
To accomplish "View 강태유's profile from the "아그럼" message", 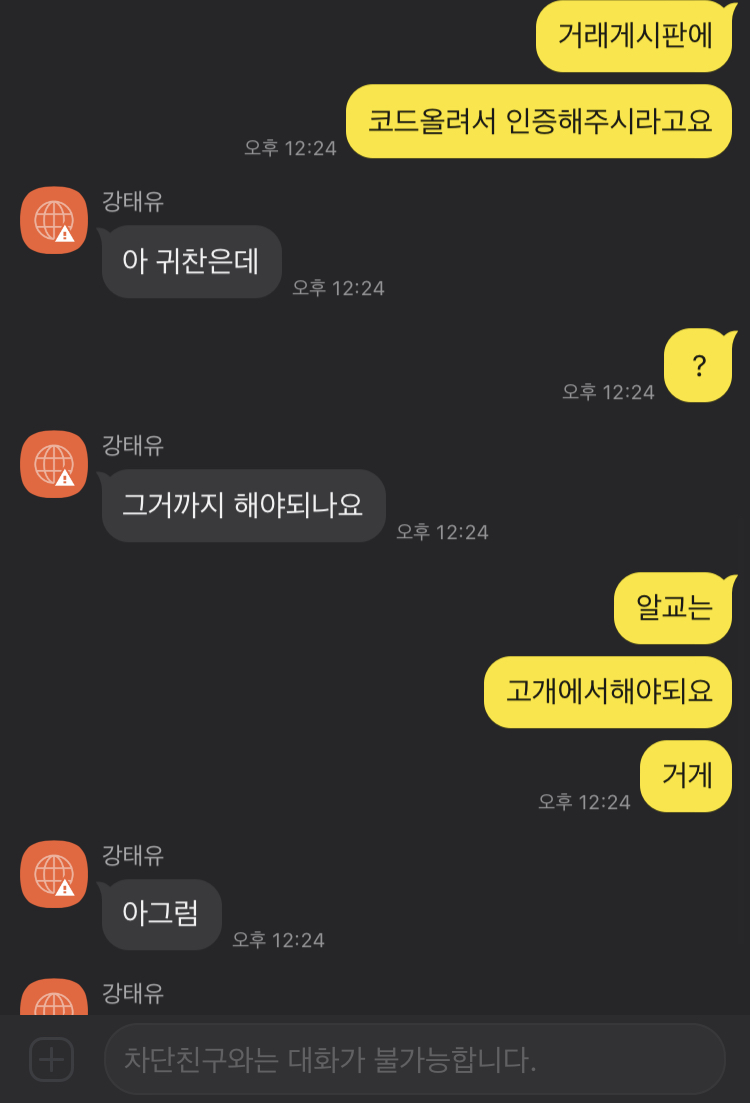I will (x=54, y=874).
